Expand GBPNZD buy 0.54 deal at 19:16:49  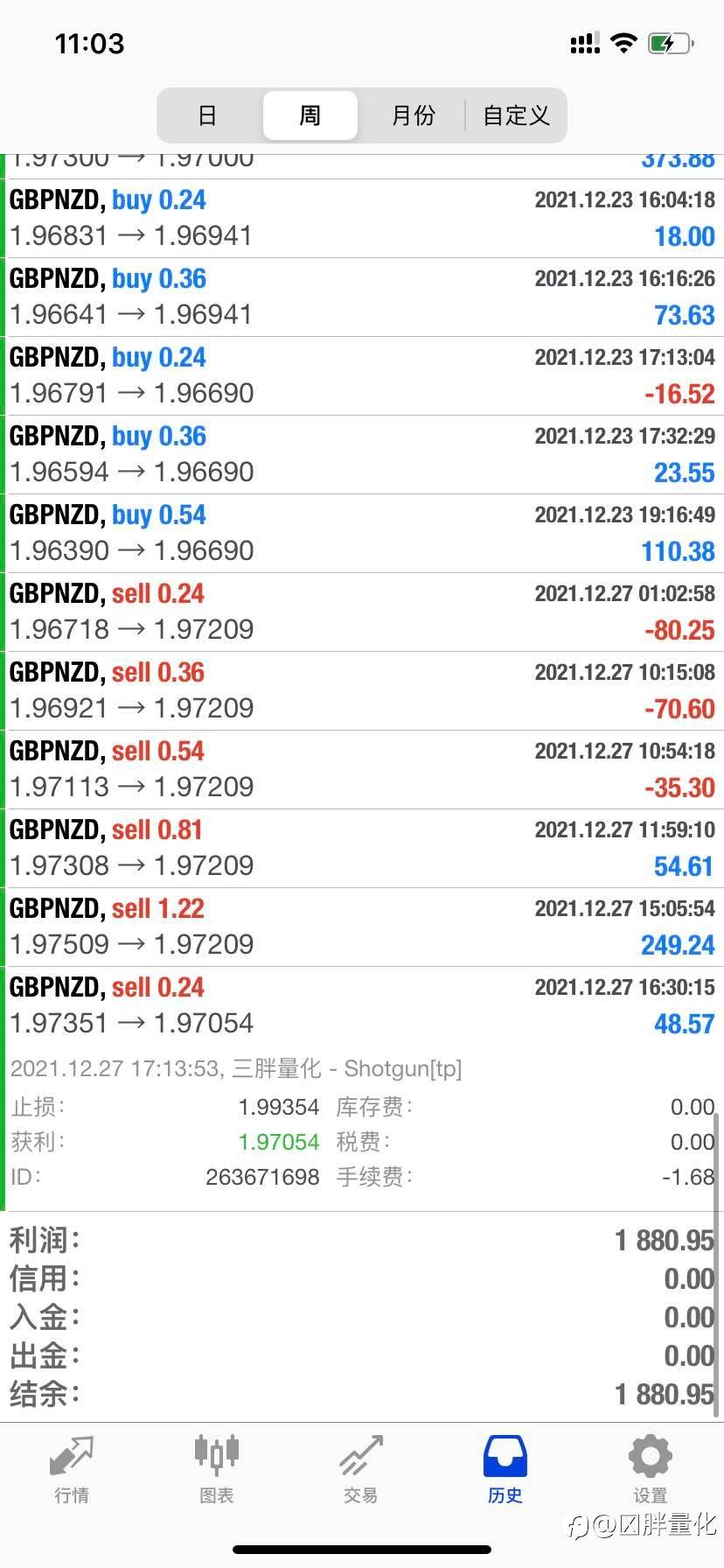click(362, 533)
